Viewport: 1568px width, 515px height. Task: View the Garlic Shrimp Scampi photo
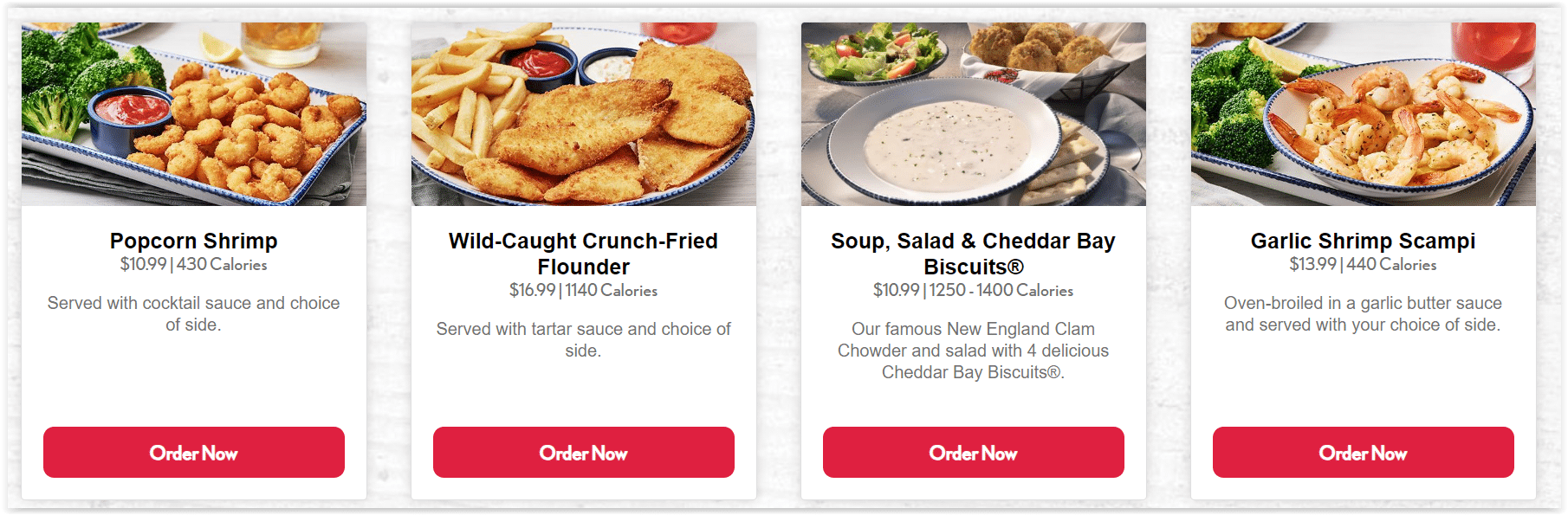[x=1363, y=114]
